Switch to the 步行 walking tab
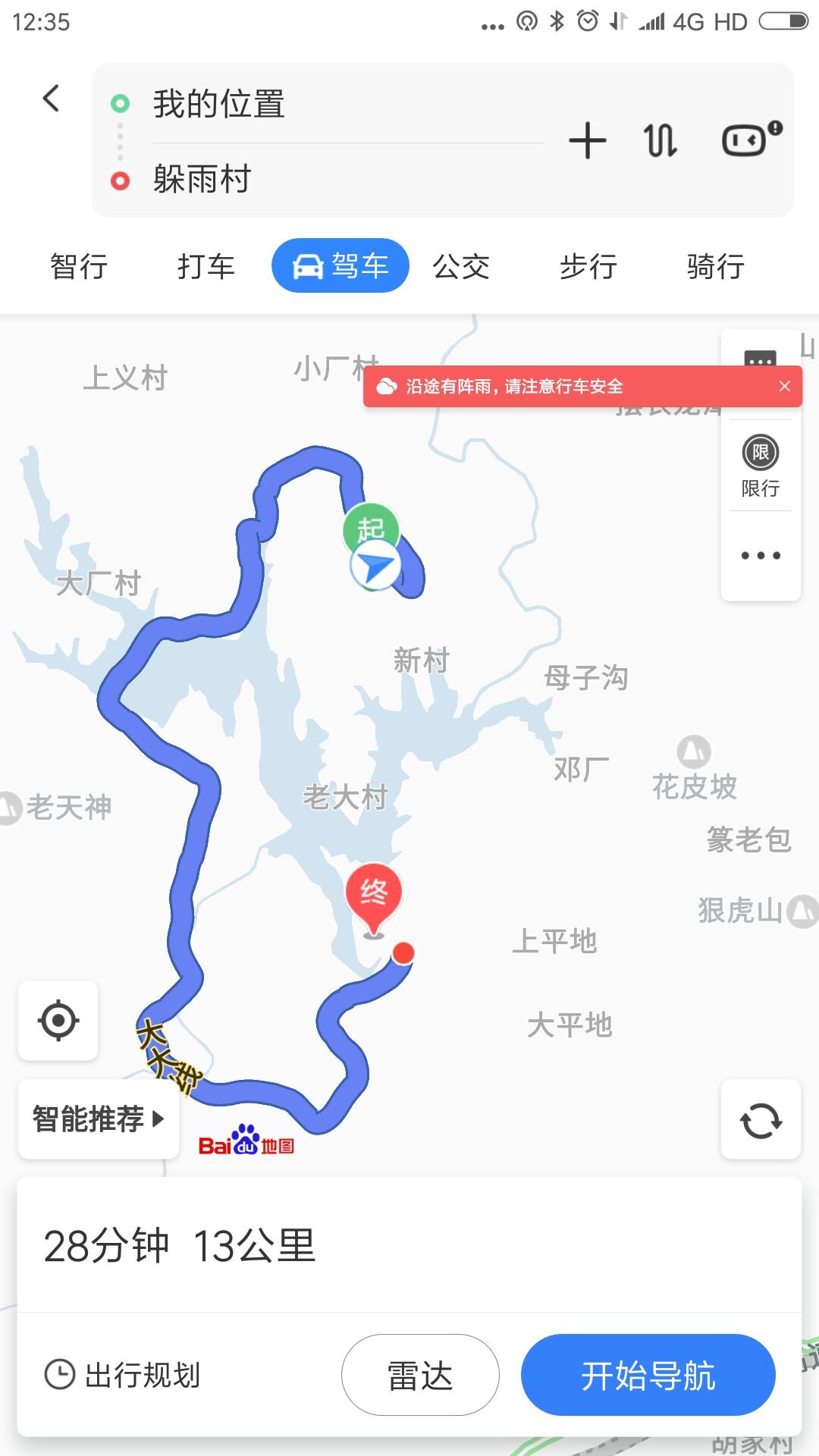 click(588, 266)
